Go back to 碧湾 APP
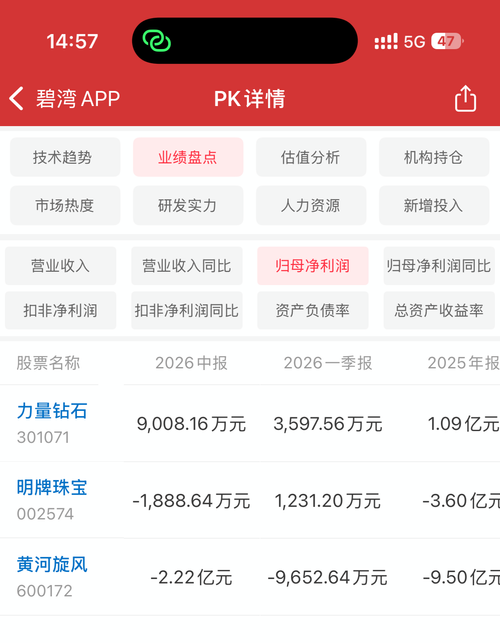The image size is (500, 643). (64, 99)
